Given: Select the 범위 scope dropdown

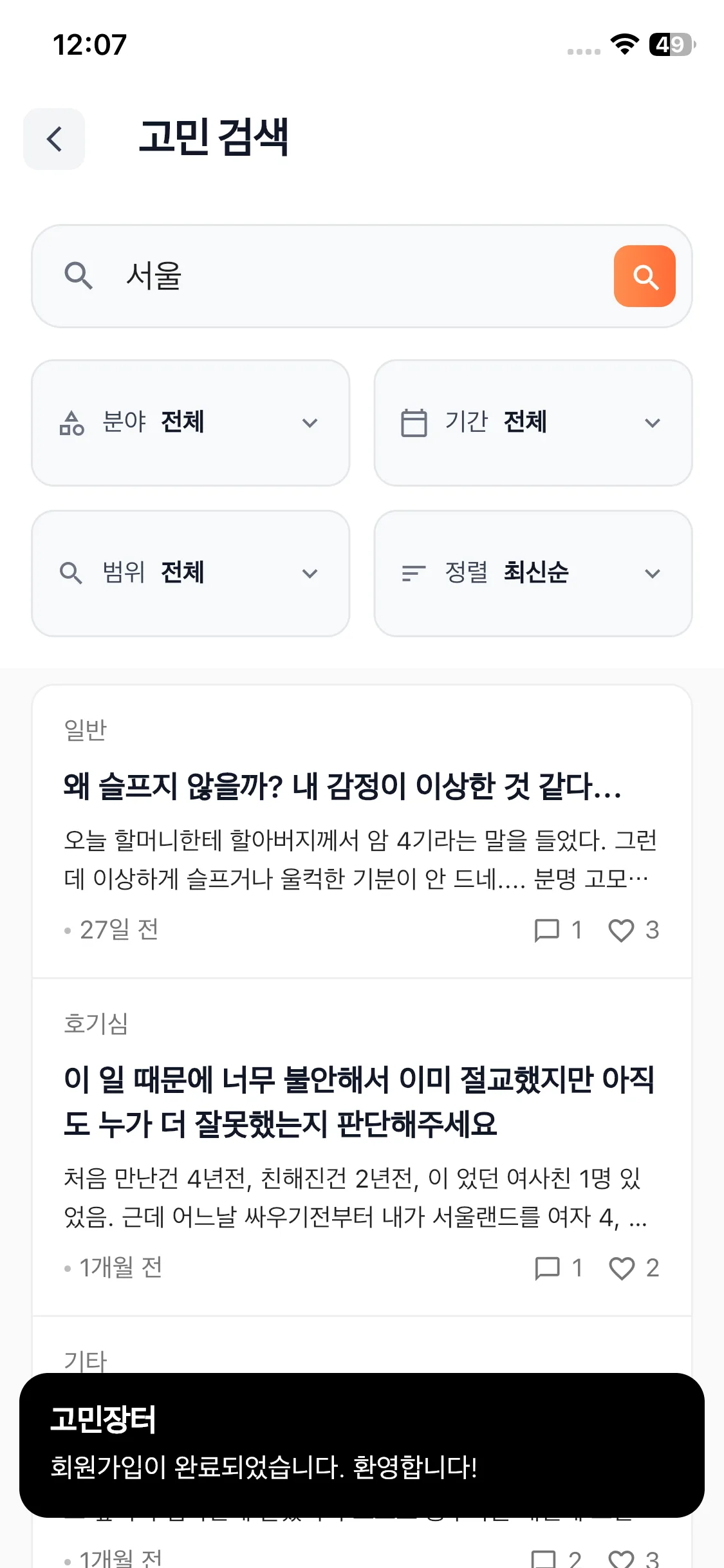Looking at the screenshot, I should (190, 574).
